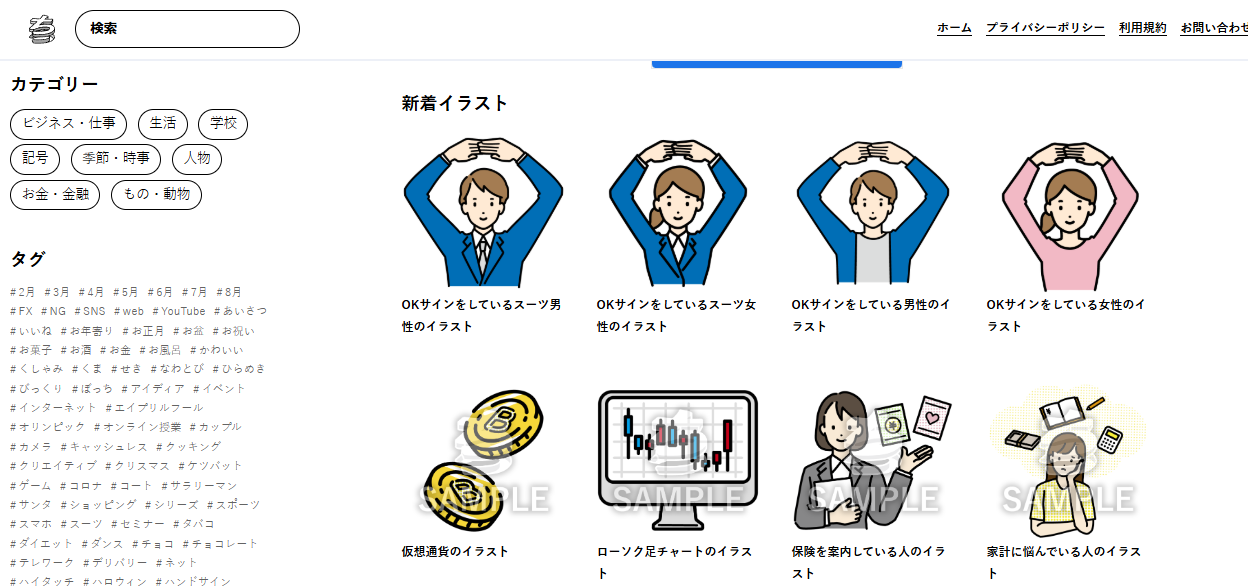Select the 生活 category chip
The image size is (1248, 588).
163,124
